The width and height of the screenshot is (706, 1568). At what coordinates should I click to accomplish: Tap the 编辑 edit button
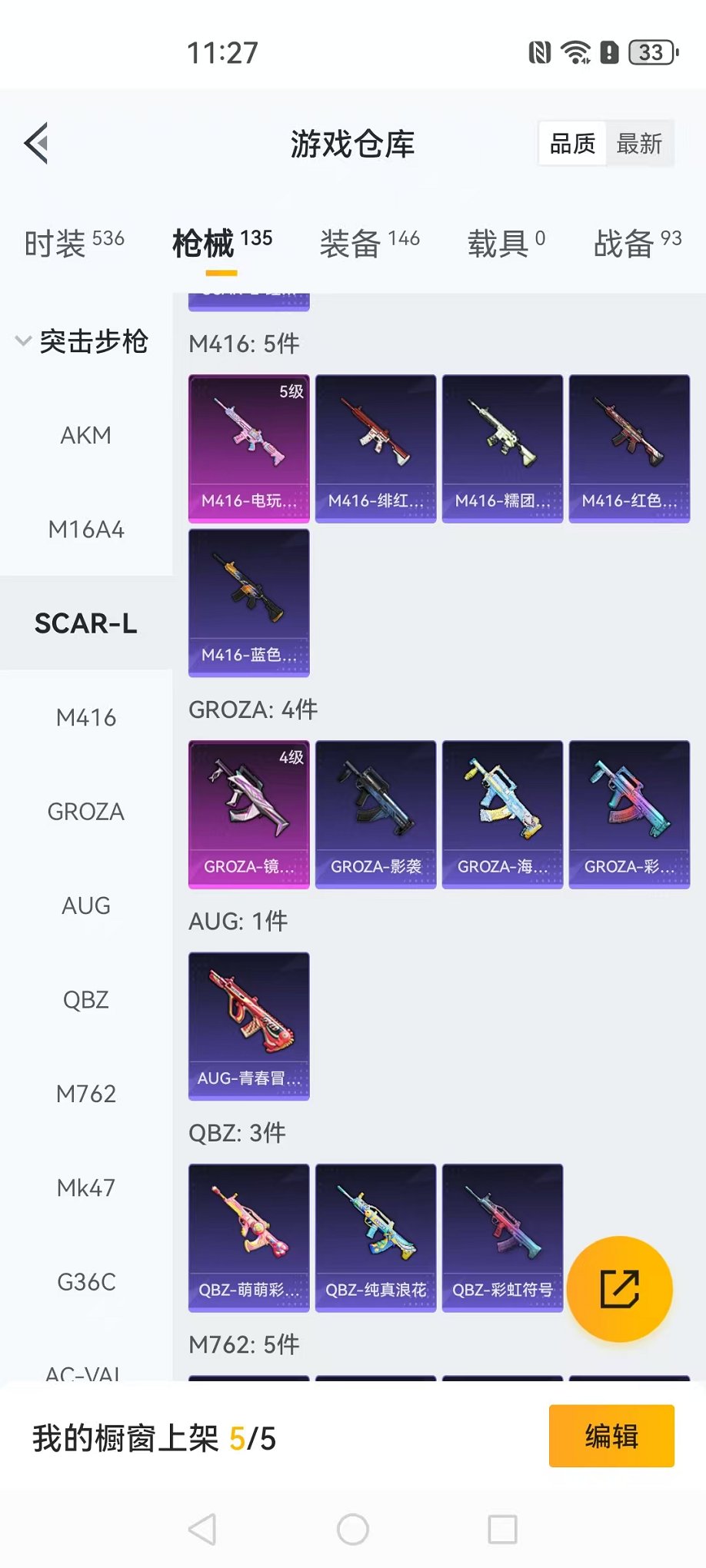[611, 1436]
